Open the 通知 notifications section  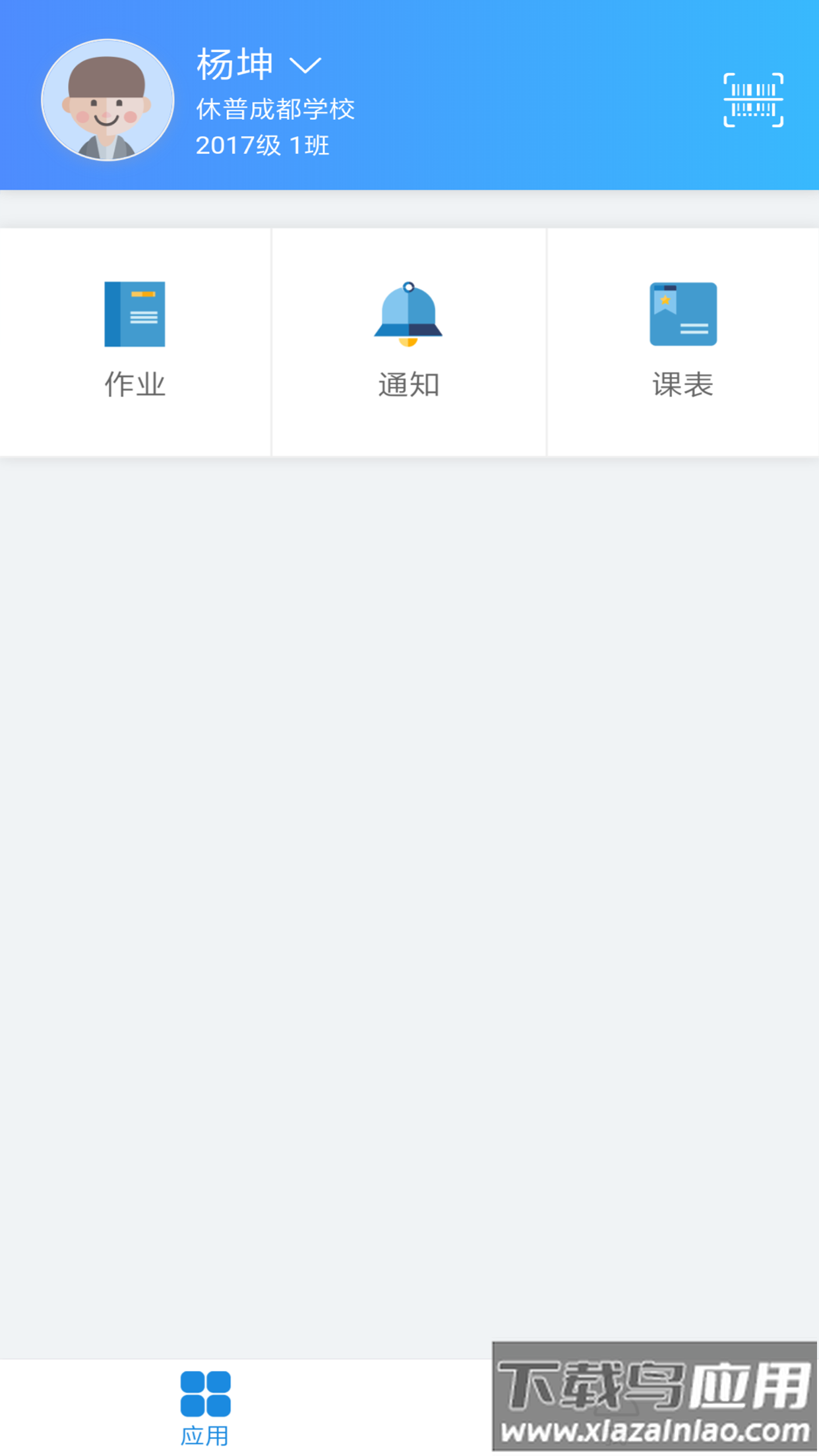(408, 342)
